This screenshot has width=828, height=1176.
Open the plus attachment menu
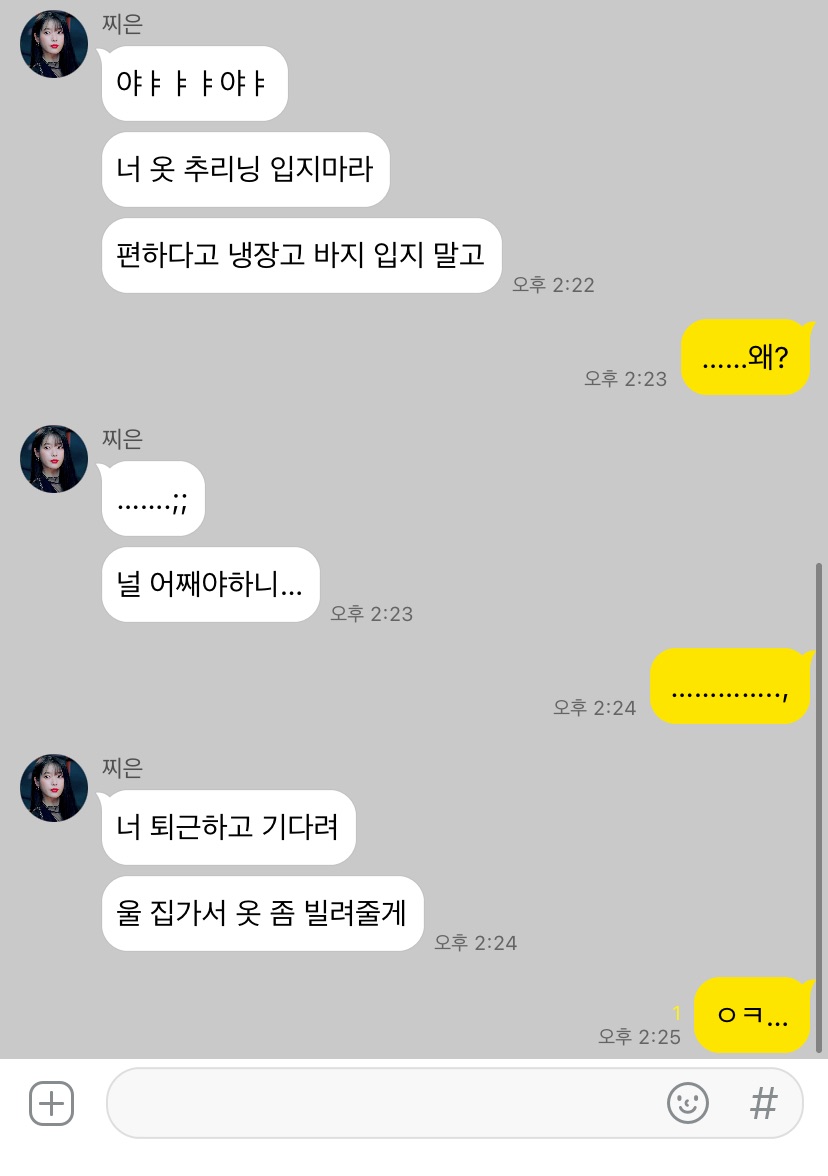51,1104
